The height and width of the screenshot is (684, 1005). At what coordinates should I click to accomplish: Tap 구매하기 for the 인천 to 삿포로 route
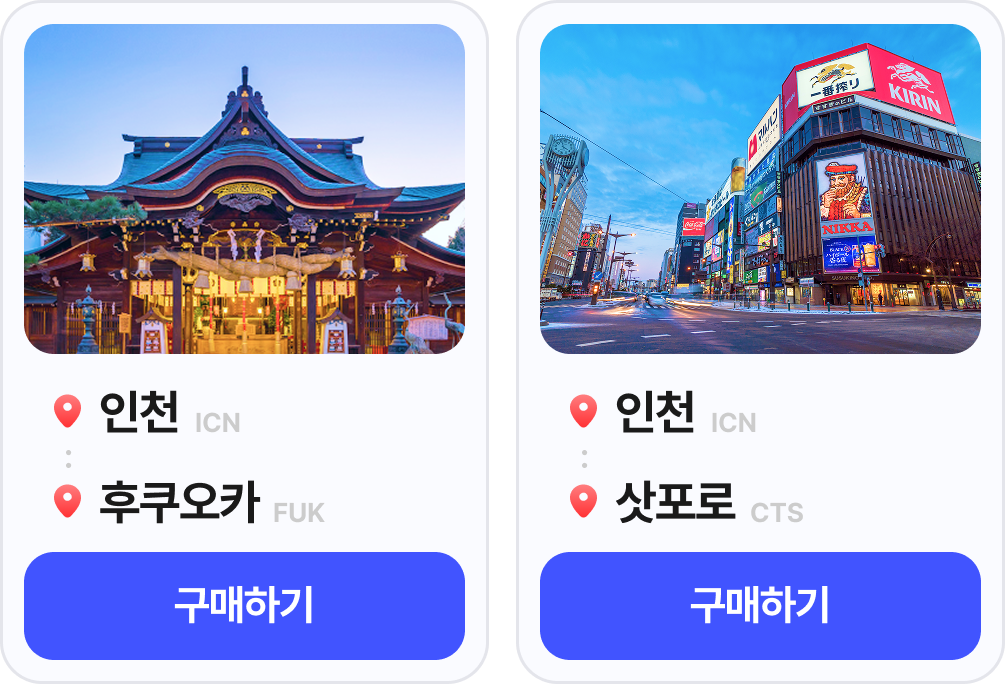coord(760,606)
